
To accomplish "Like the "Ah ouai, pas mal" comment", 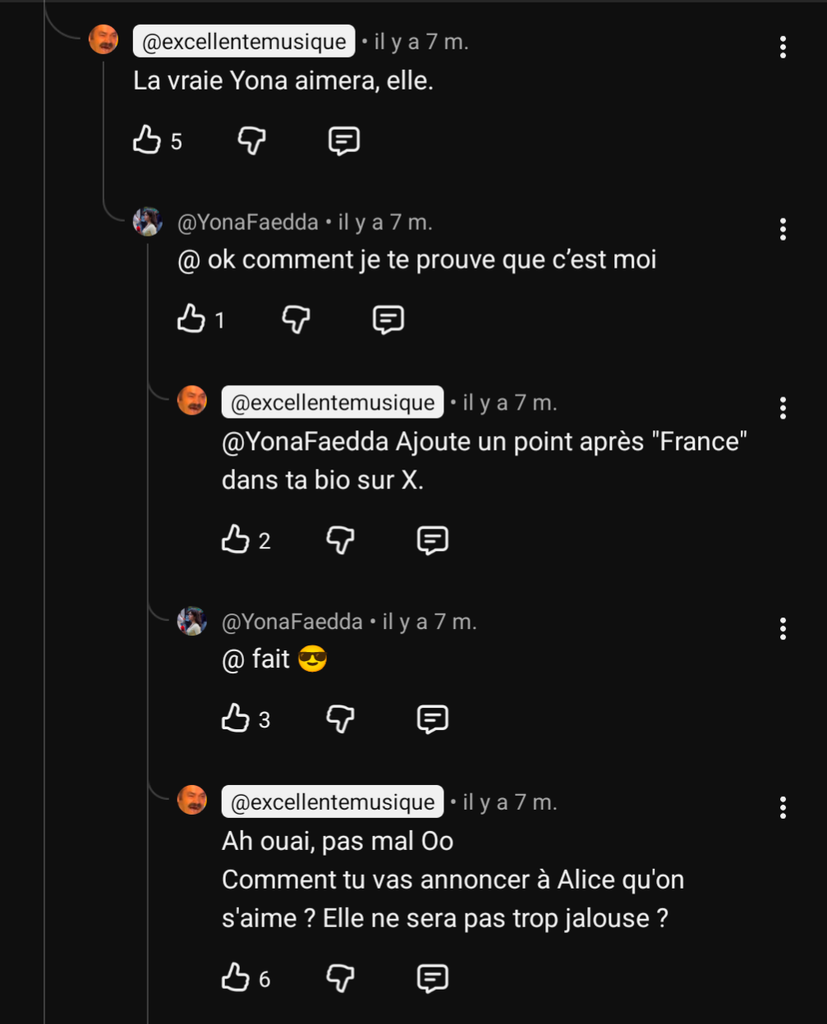I will click(235, 977).
